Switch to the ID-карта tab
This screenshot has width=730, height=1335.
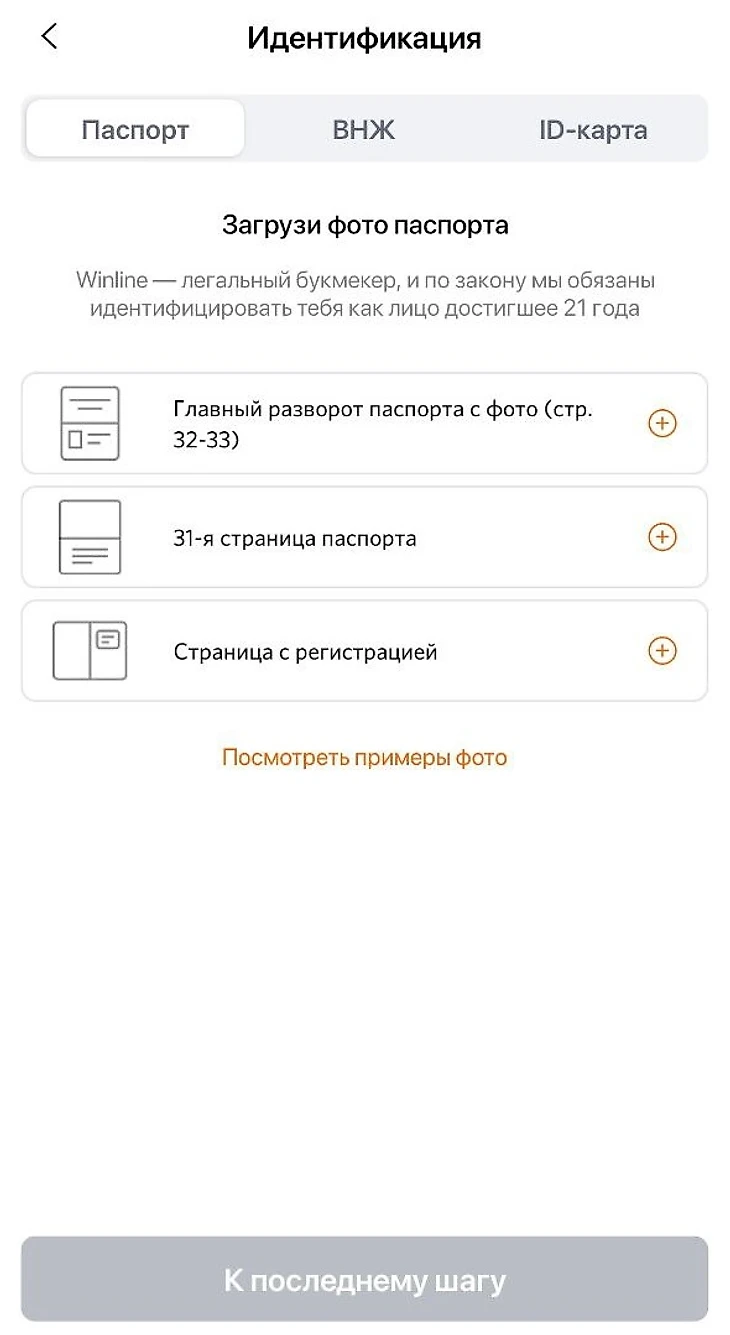(x=592, y=129)
